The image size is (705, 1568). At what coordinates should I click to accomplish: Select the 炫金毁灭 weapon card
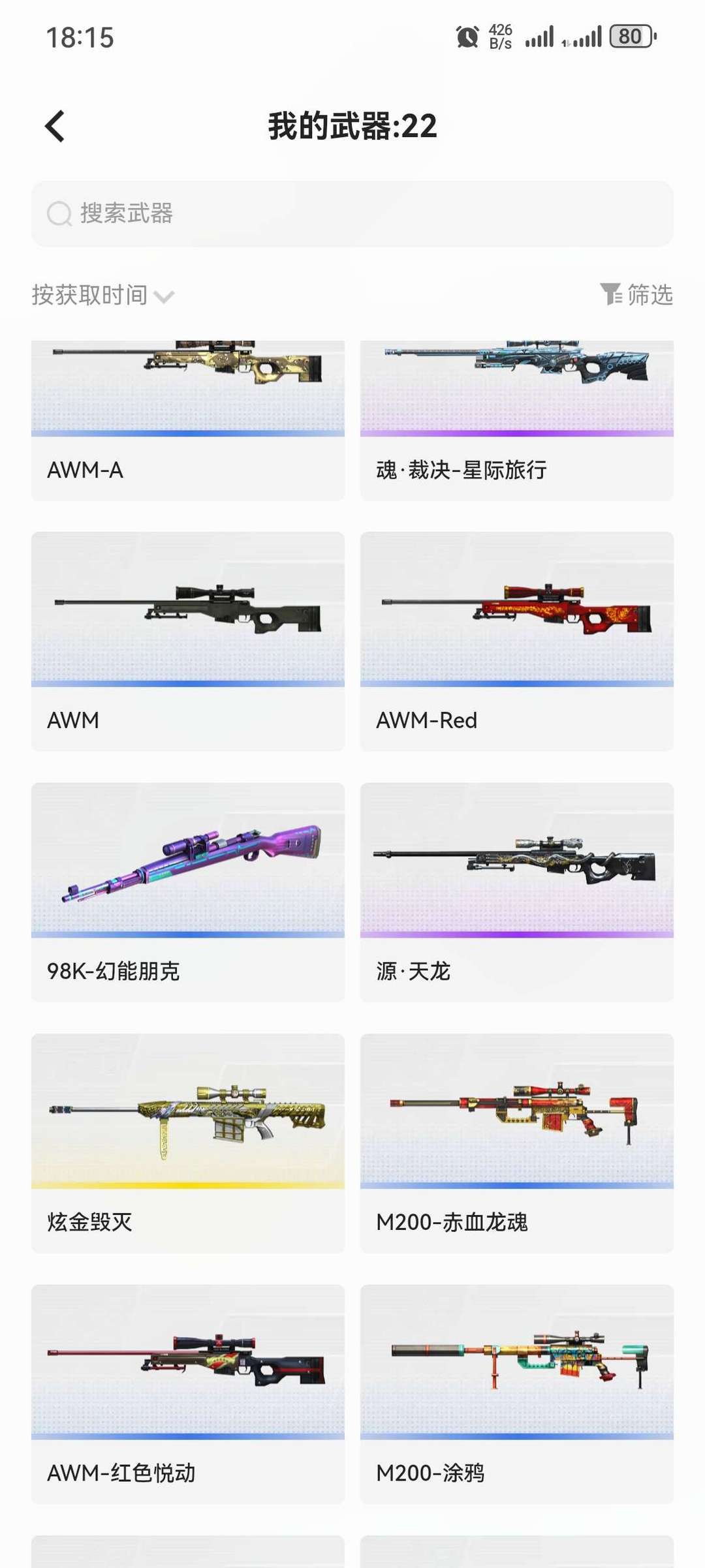(188, 1143)
